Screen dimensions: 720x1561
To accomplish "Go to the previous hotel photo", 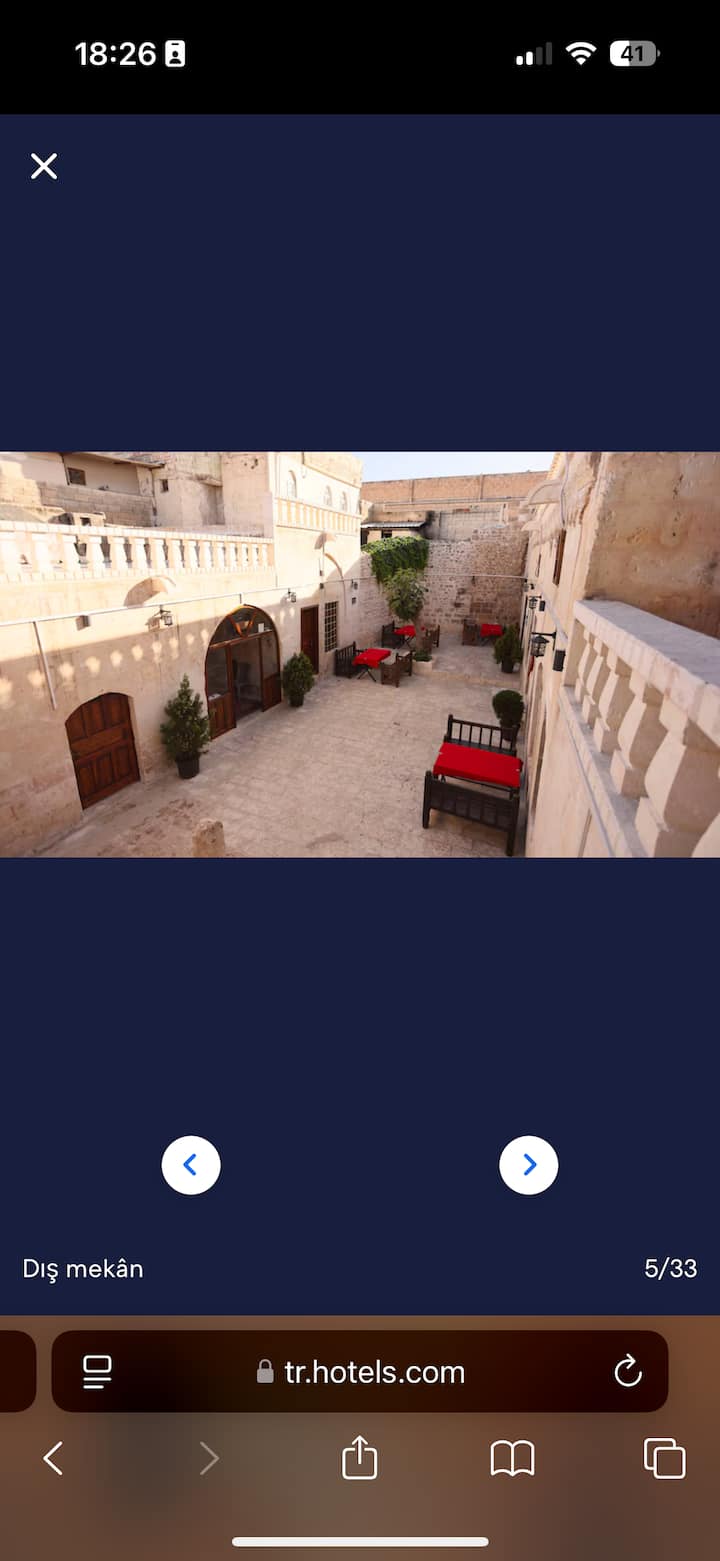I will (191, 1165).
